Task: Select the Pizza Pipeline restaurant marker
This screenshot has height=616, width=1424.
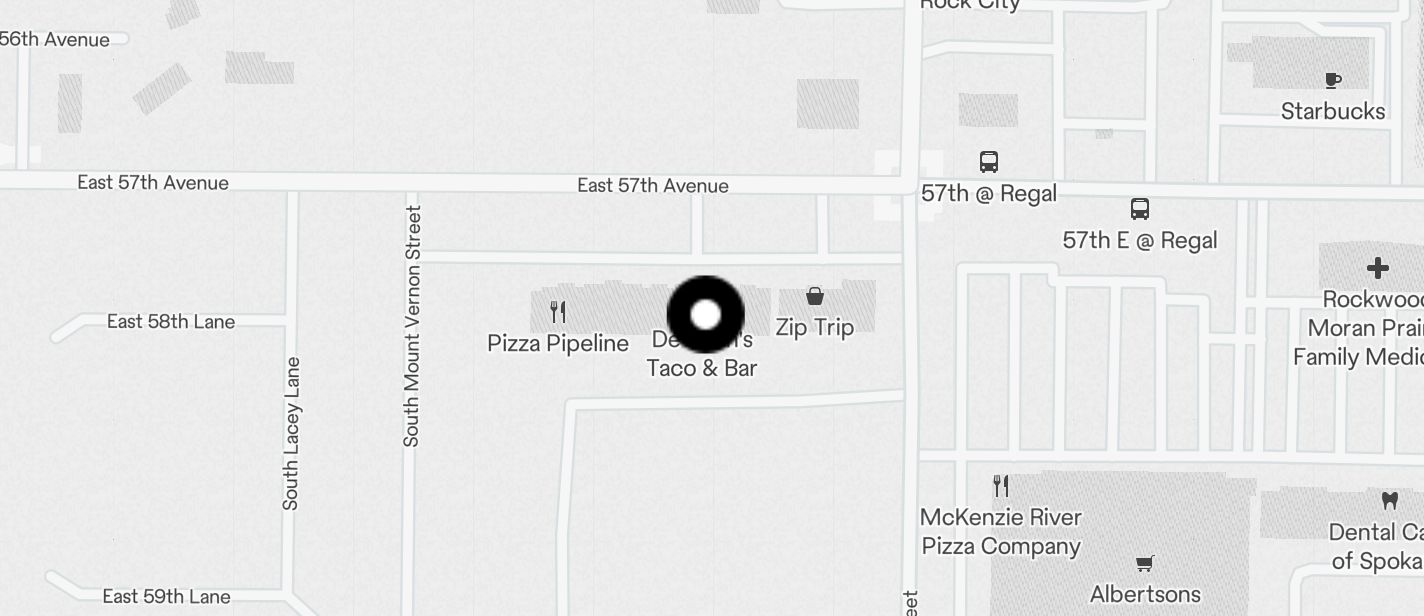Action: pos(558,313)
